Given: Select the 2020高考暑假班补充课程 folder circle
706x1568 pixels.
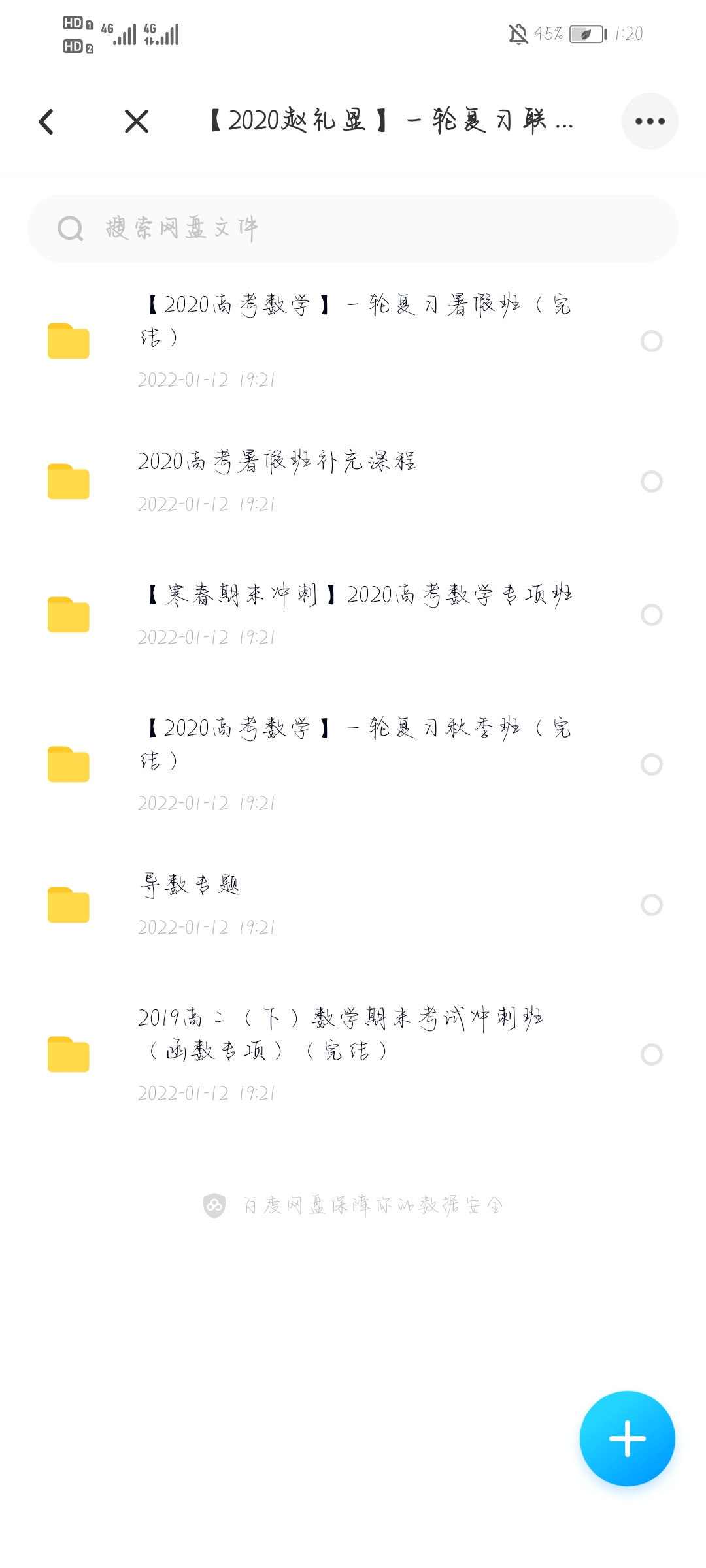Looking at the screenshot, I should click(652, 482).
